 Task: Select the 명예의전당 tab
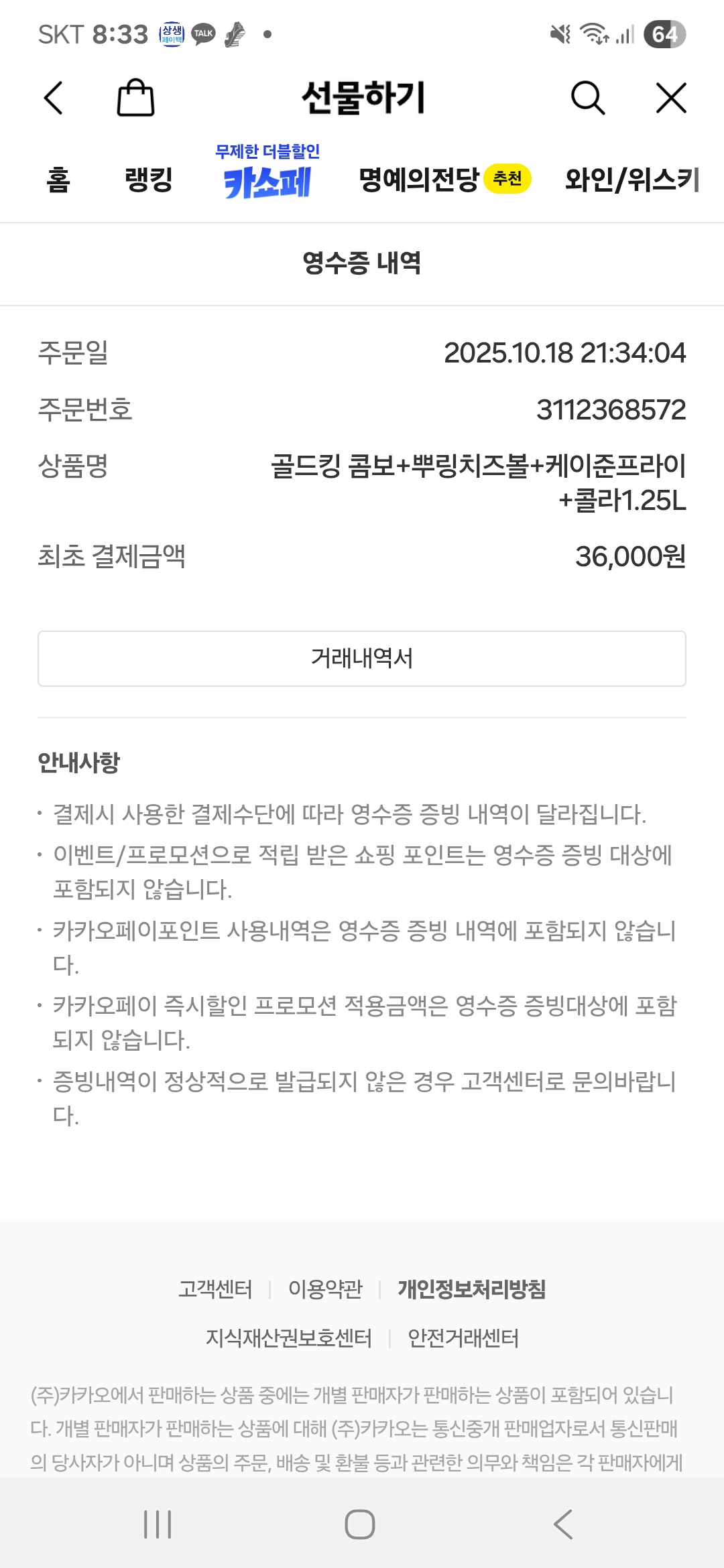tap(420, 180)
